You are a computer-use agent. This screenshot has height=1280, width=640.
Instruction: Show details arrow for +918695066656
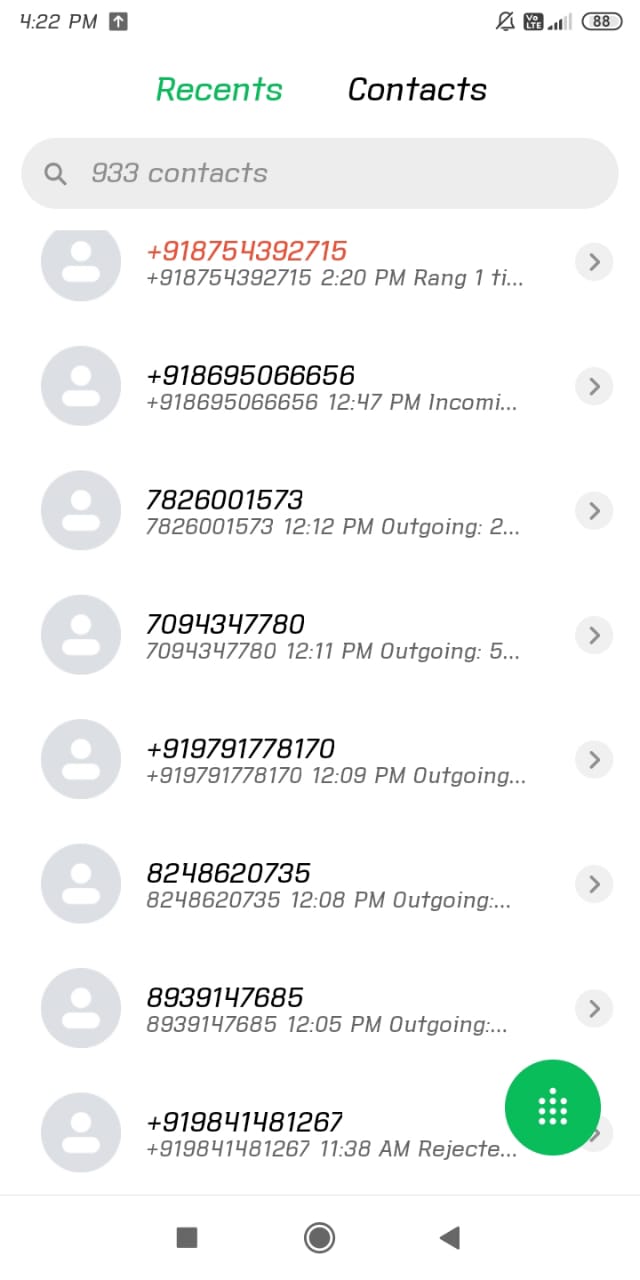[x=594, y=386]
